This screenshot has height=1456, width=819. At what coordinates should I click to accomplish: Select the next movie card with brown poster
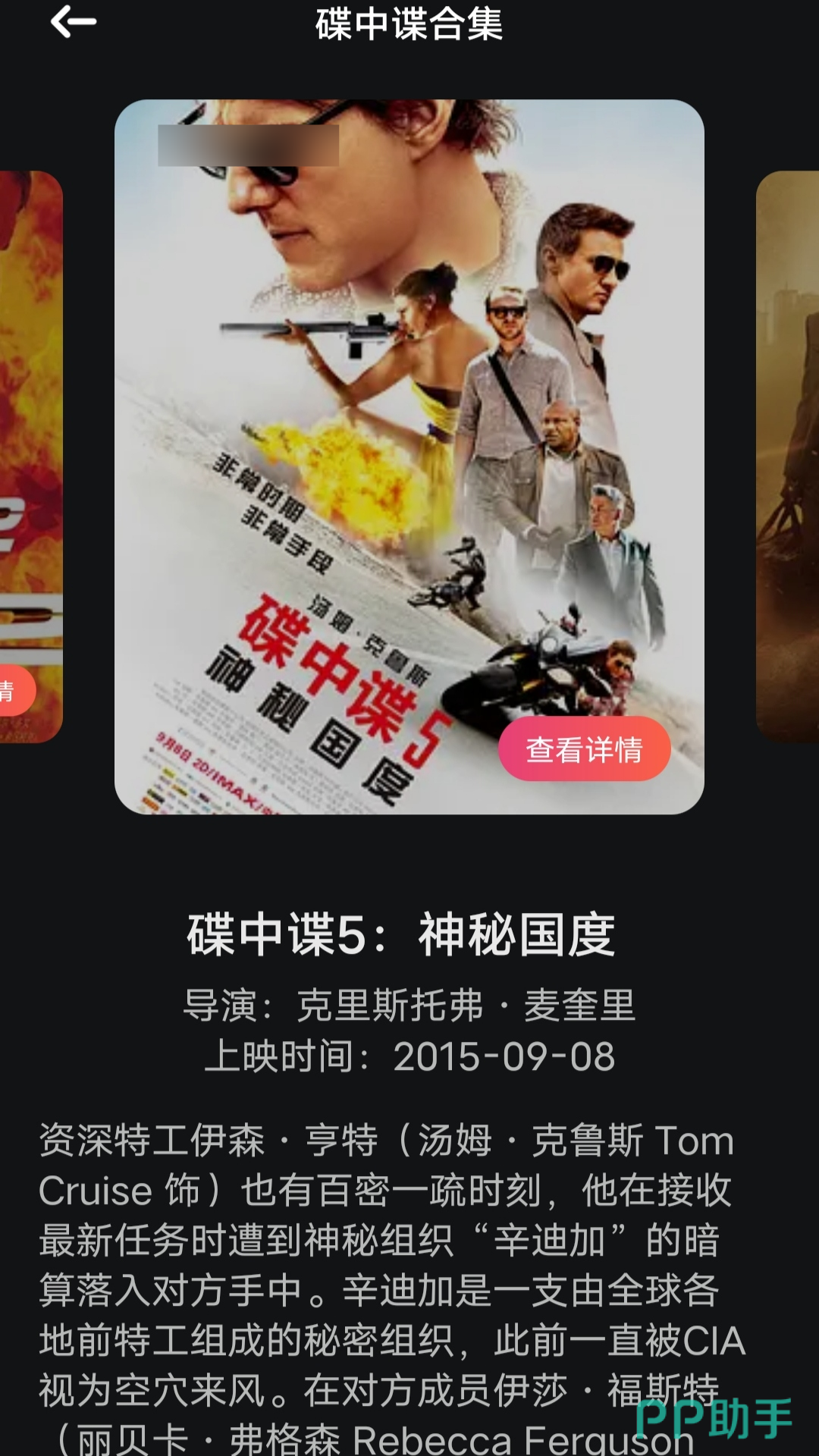(x=789, y=455)
